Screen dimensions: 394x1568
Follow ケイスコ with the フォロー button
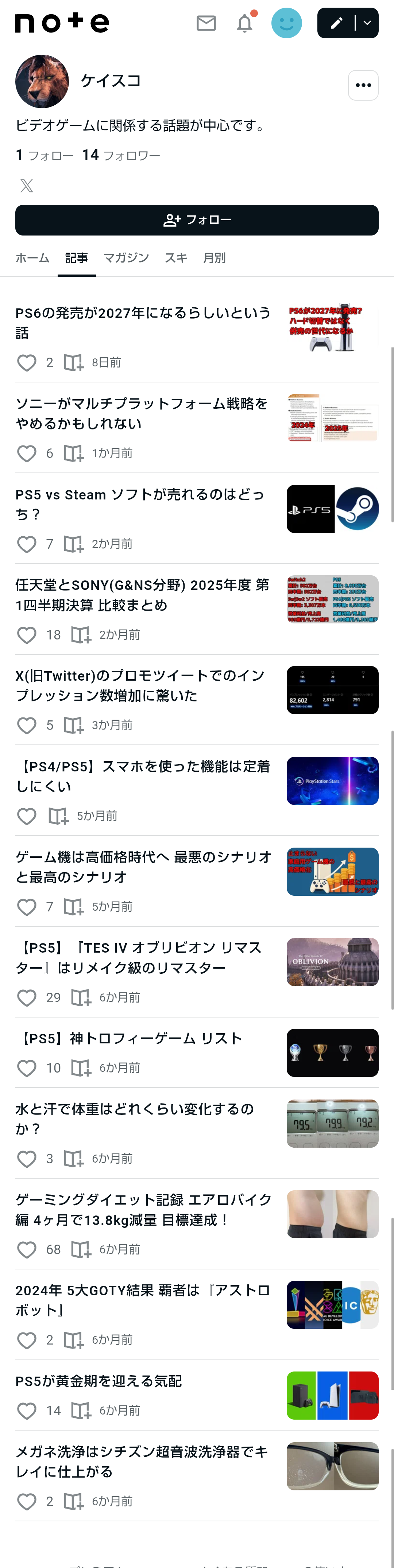point(197,220)
